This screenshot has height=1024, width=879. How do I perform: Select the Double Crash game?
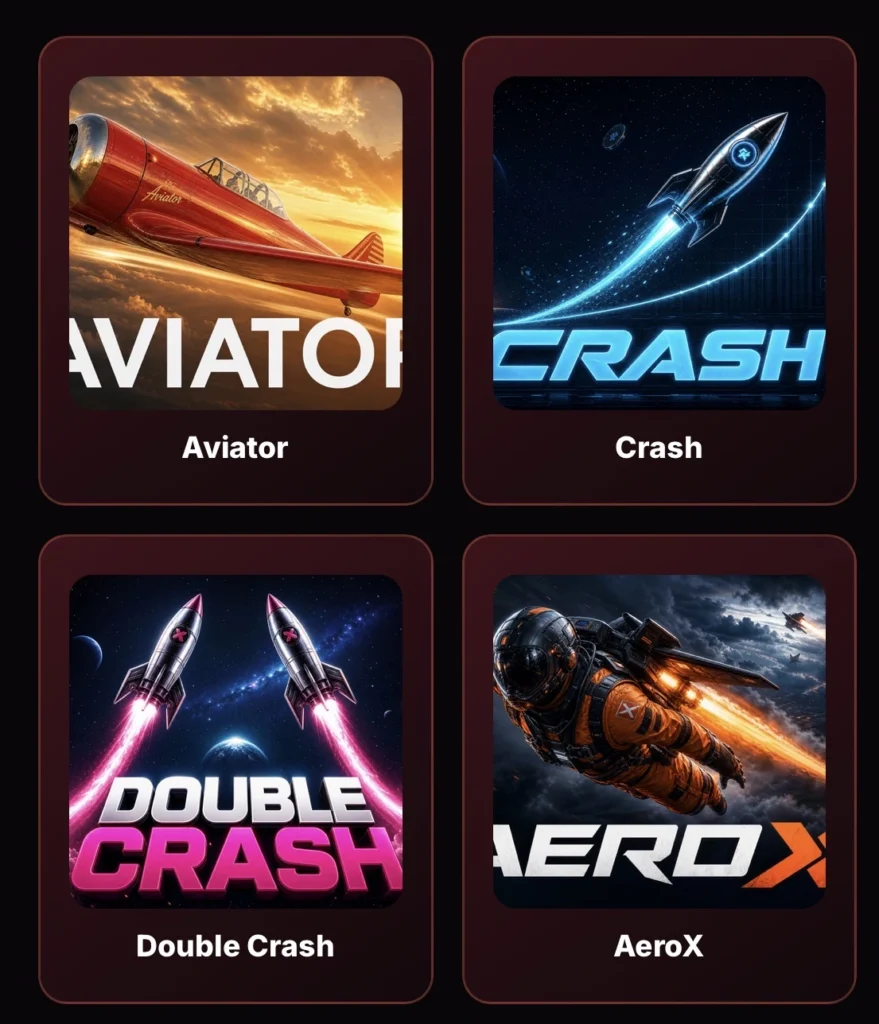click(x=236, y=769)
